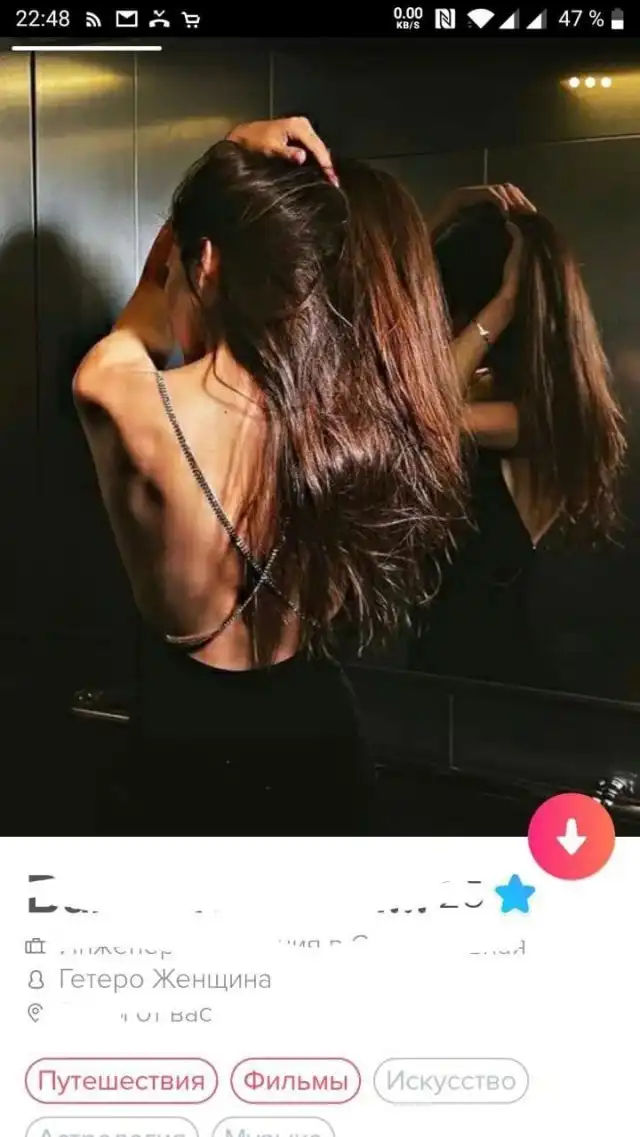Tap the Фильмы interest chip

295,1081
